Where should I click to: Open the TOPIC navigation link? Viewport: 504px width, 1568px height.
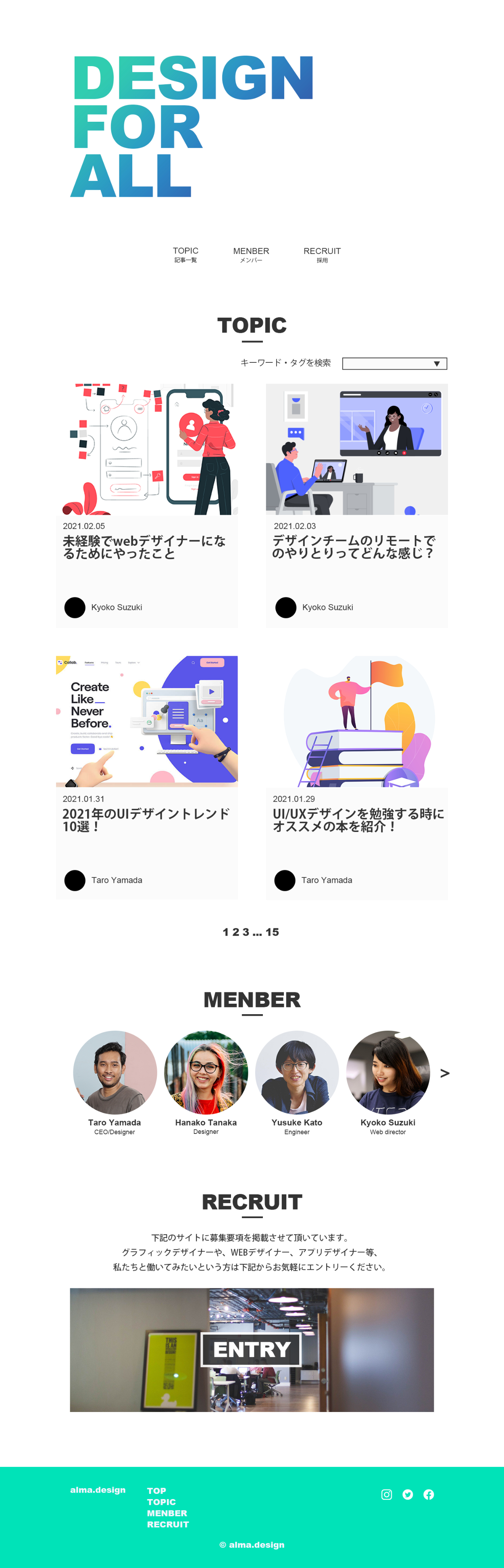(x=185, y=254)
